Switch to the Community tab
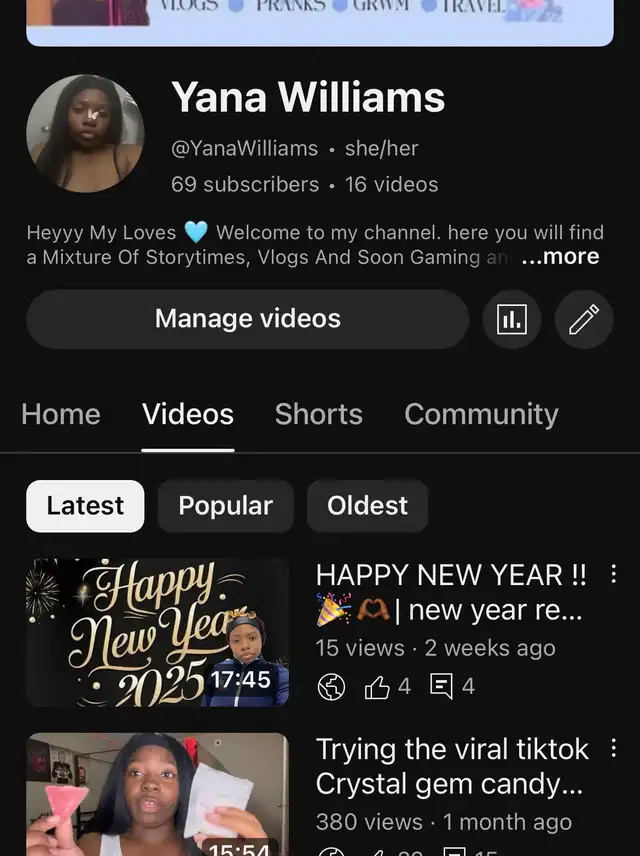640x856 pixels. [481, 414]
